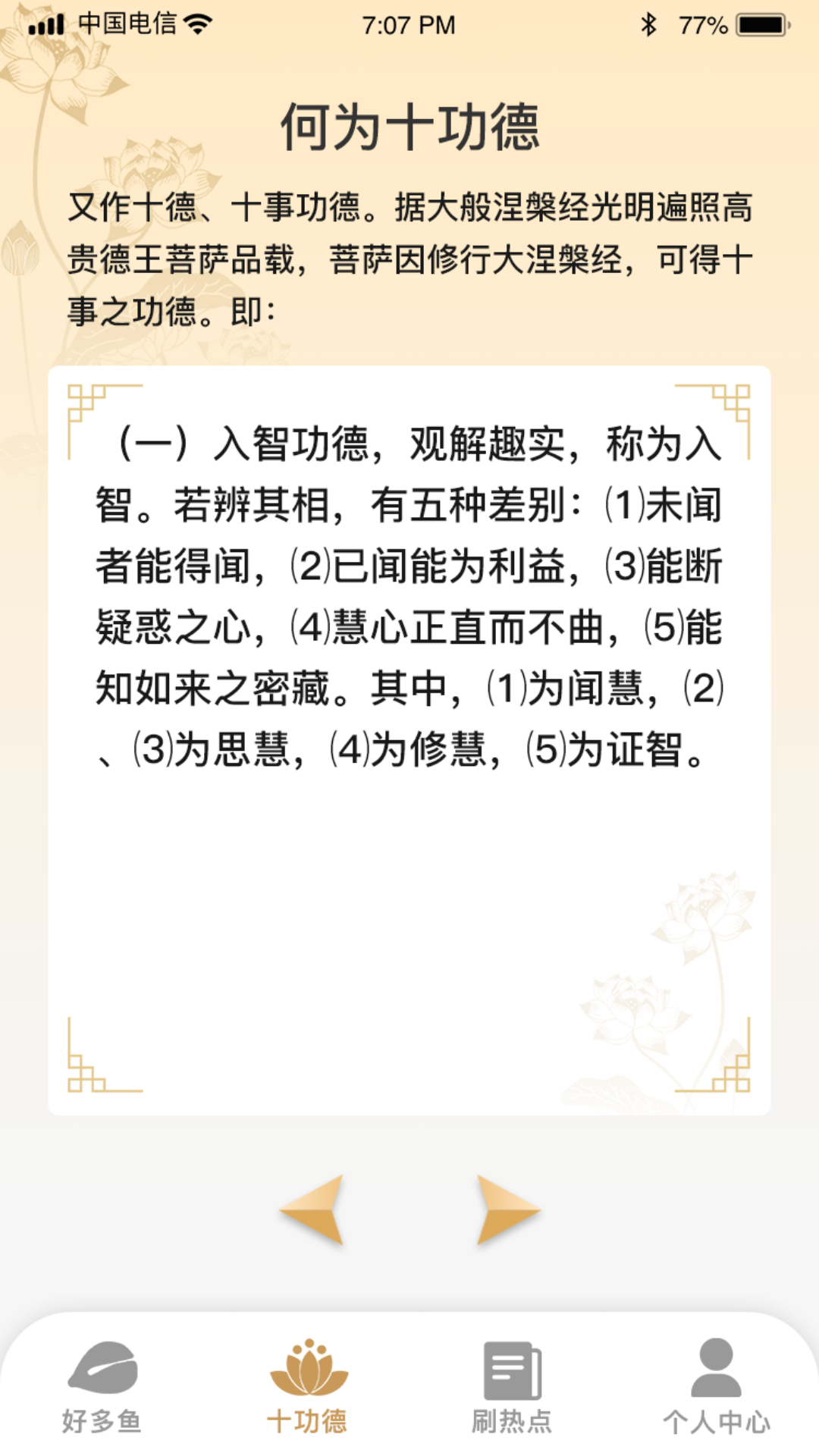Go to the next merit with right arrow
Image resolution: width=819 pixels, height=1456 pixels.
[507, 1210]
